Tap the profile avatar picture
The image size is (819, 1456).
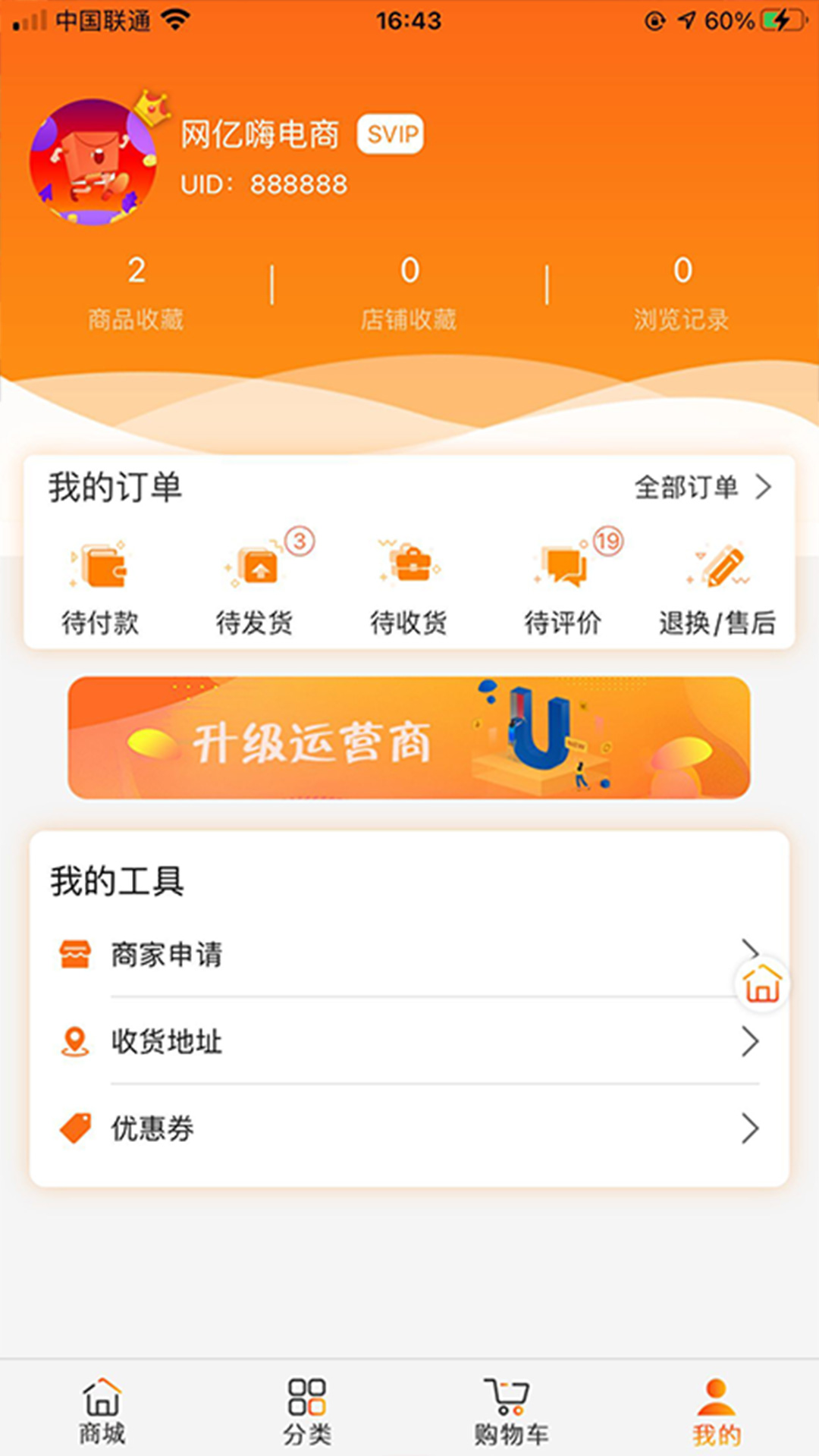tap(93, 162)
